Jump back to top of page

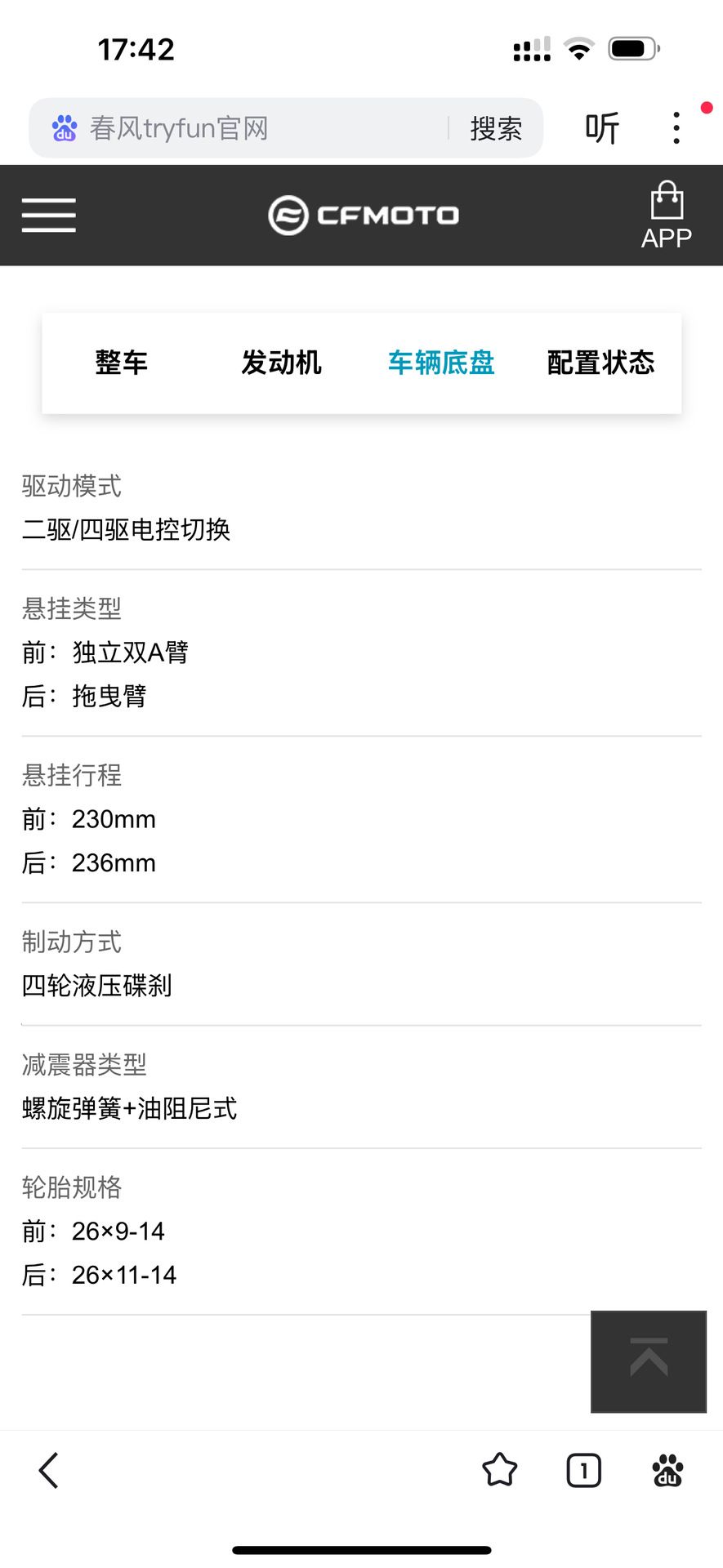649,1361
